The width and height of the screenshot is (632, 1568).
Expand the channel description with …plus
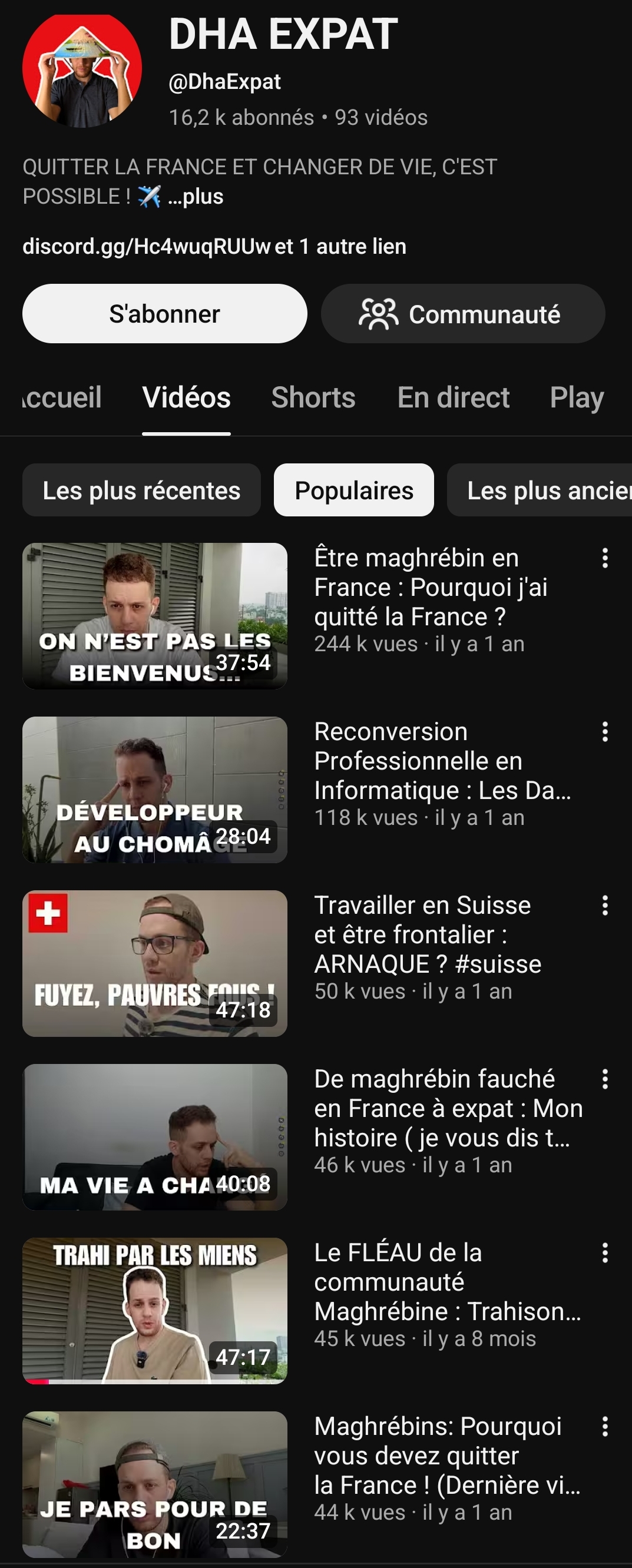[196, 197]
